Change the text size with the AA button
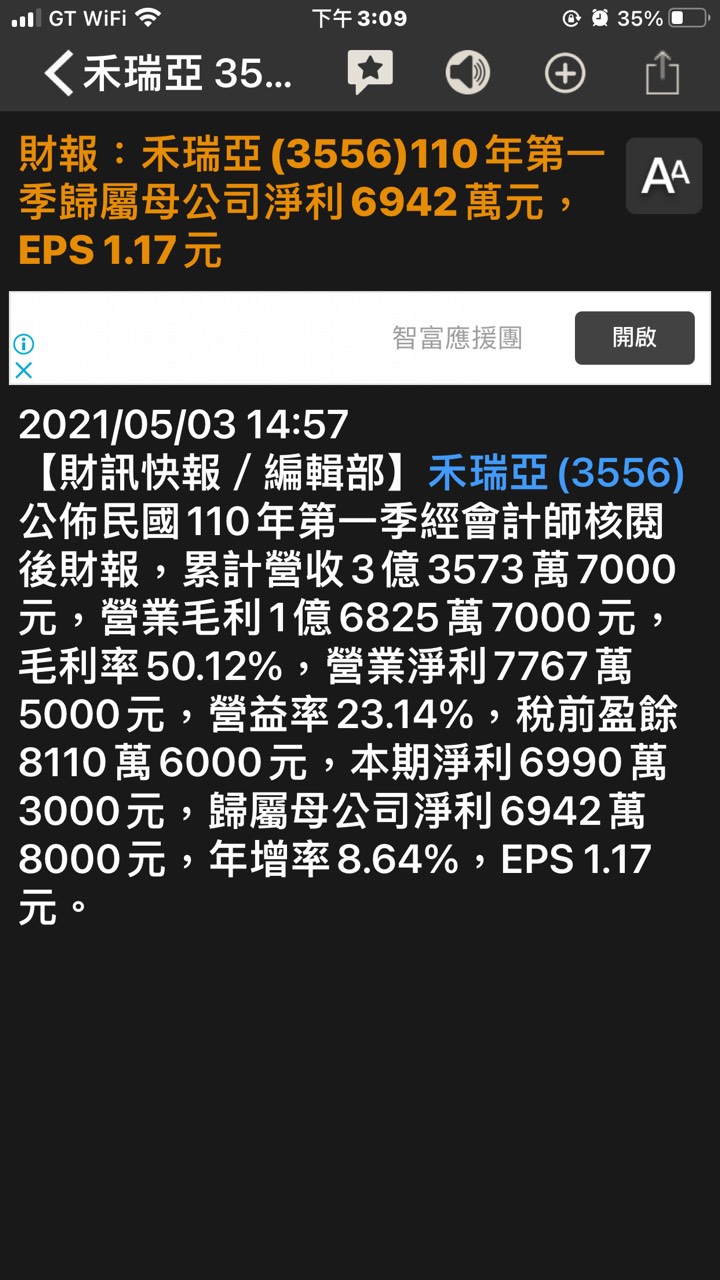Viewport: 720px width, 1280px height. point(664,176)
